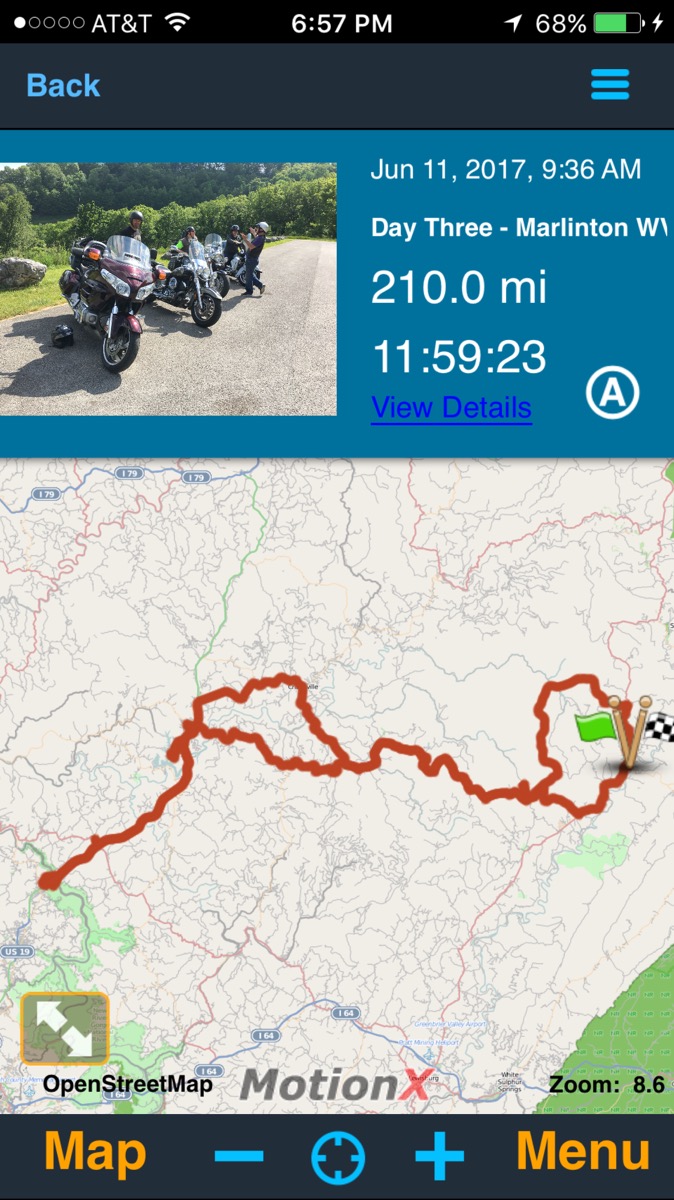
Task: Zoom in with the plus button
Action: coord(440,1157)
